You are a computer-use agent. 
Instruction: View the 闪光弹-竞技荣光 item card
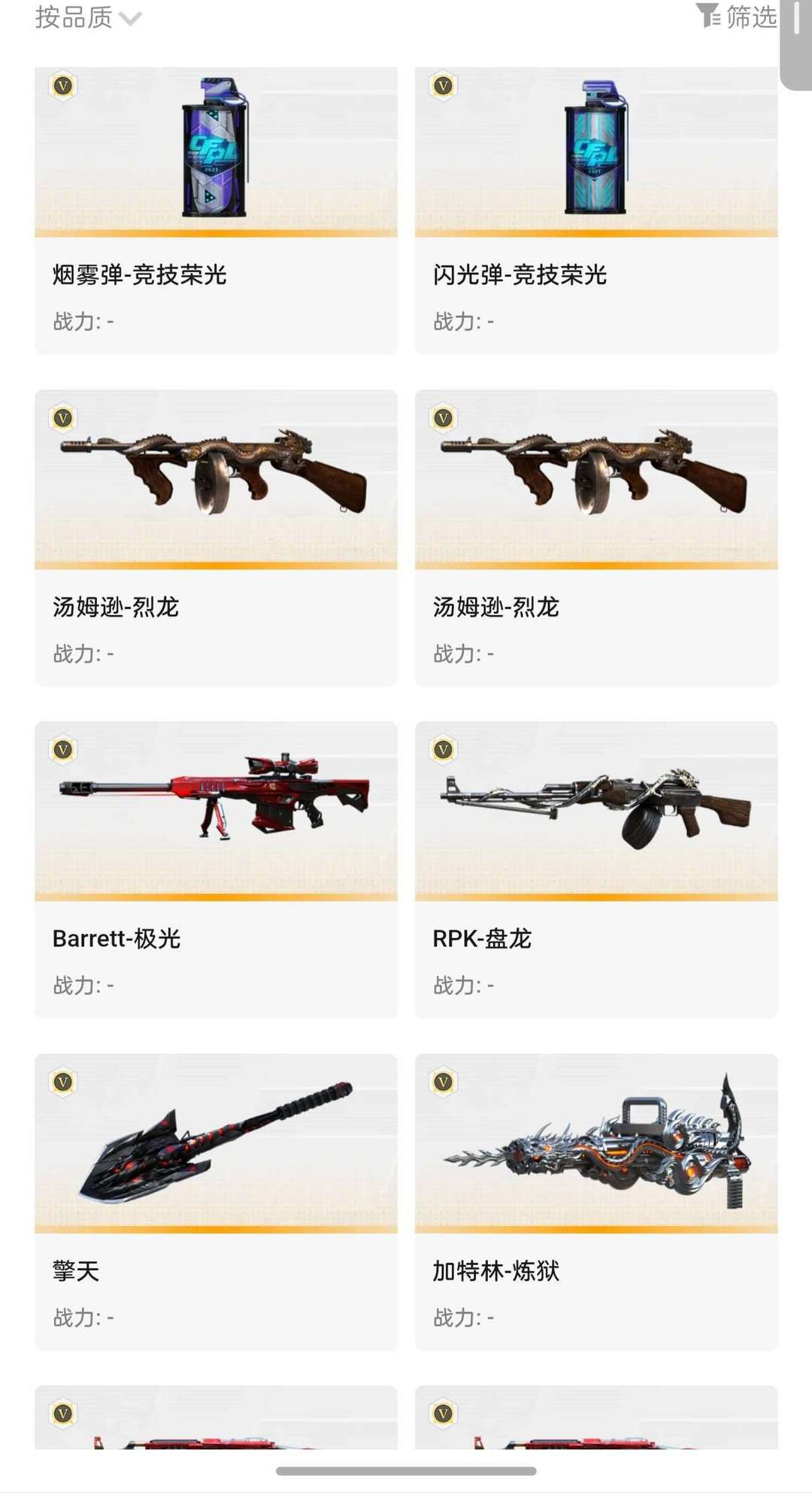click(x=596, y=211)
